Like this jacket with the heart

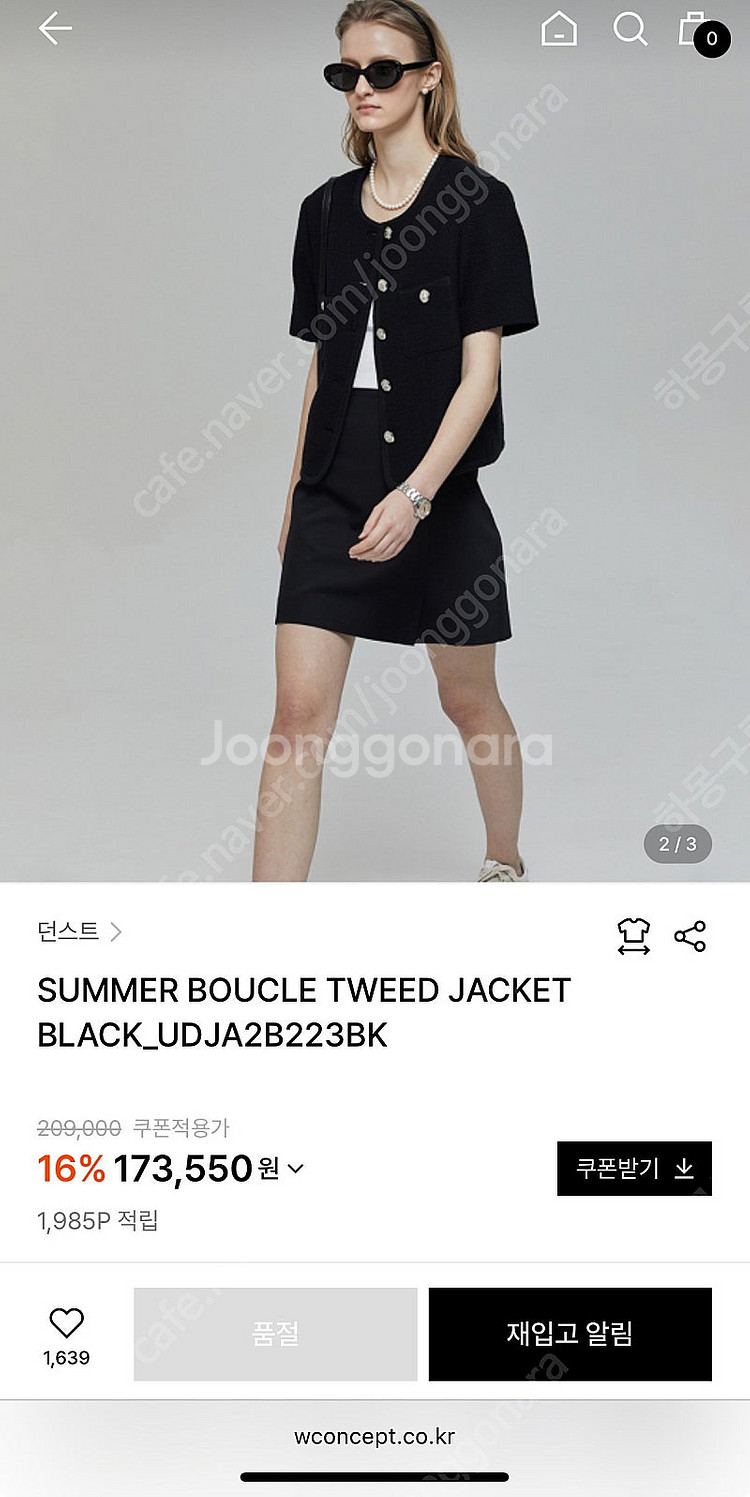click(x=66, y=1323)
